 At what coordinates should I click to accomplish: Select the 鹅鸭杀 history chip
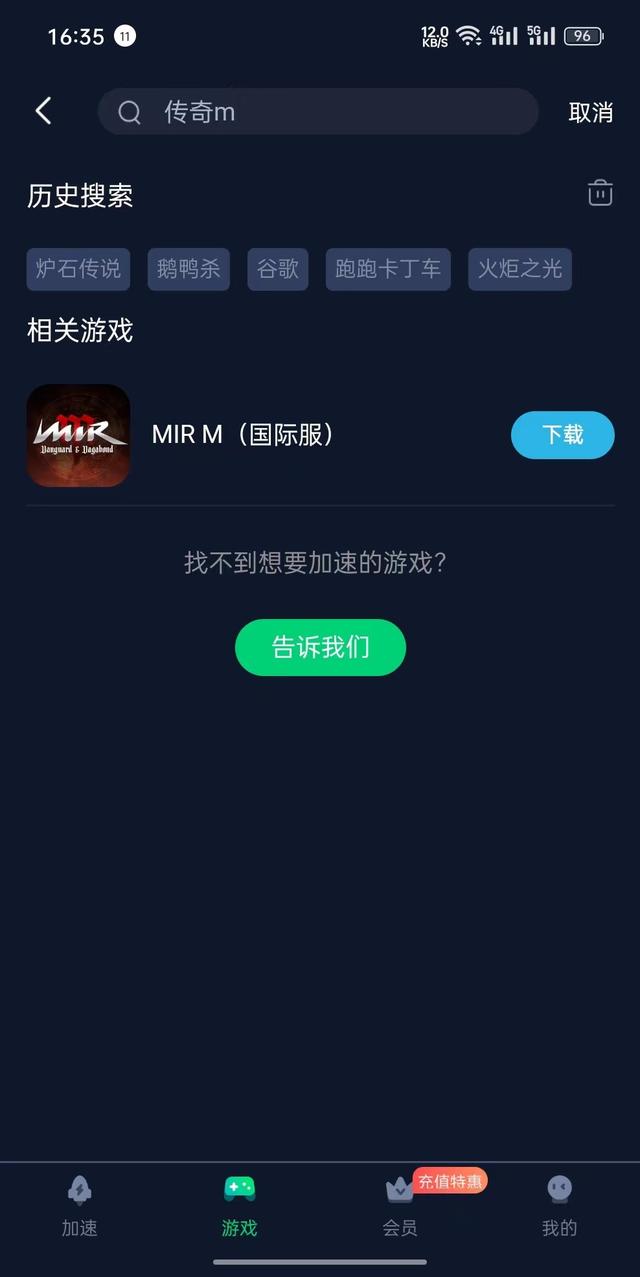[x=189, y=269]
